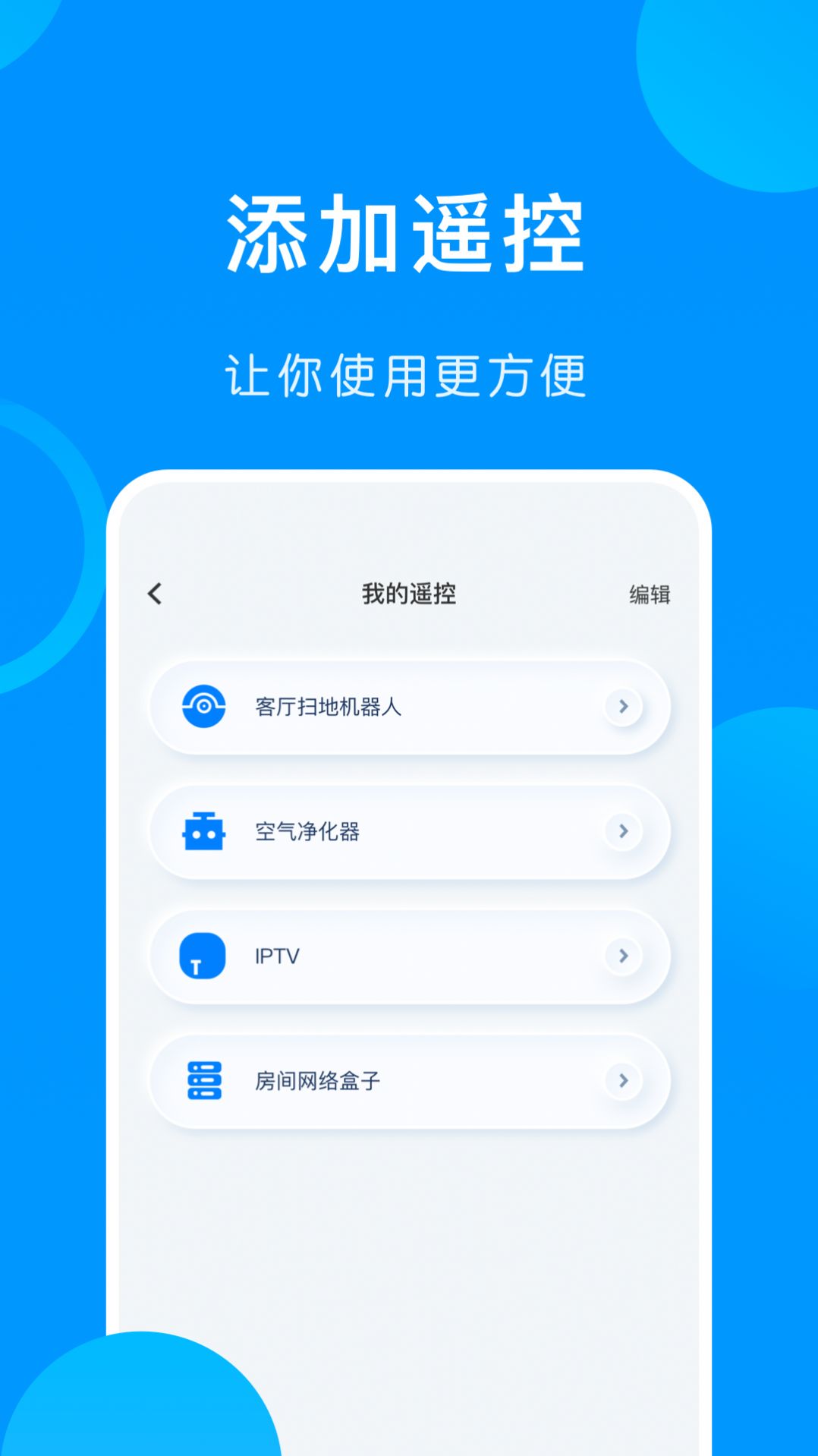The height and width of the screenshot is (1456, 818).
Task: Click the 添加遥控 heading
Action: click(x=409, y=232)
